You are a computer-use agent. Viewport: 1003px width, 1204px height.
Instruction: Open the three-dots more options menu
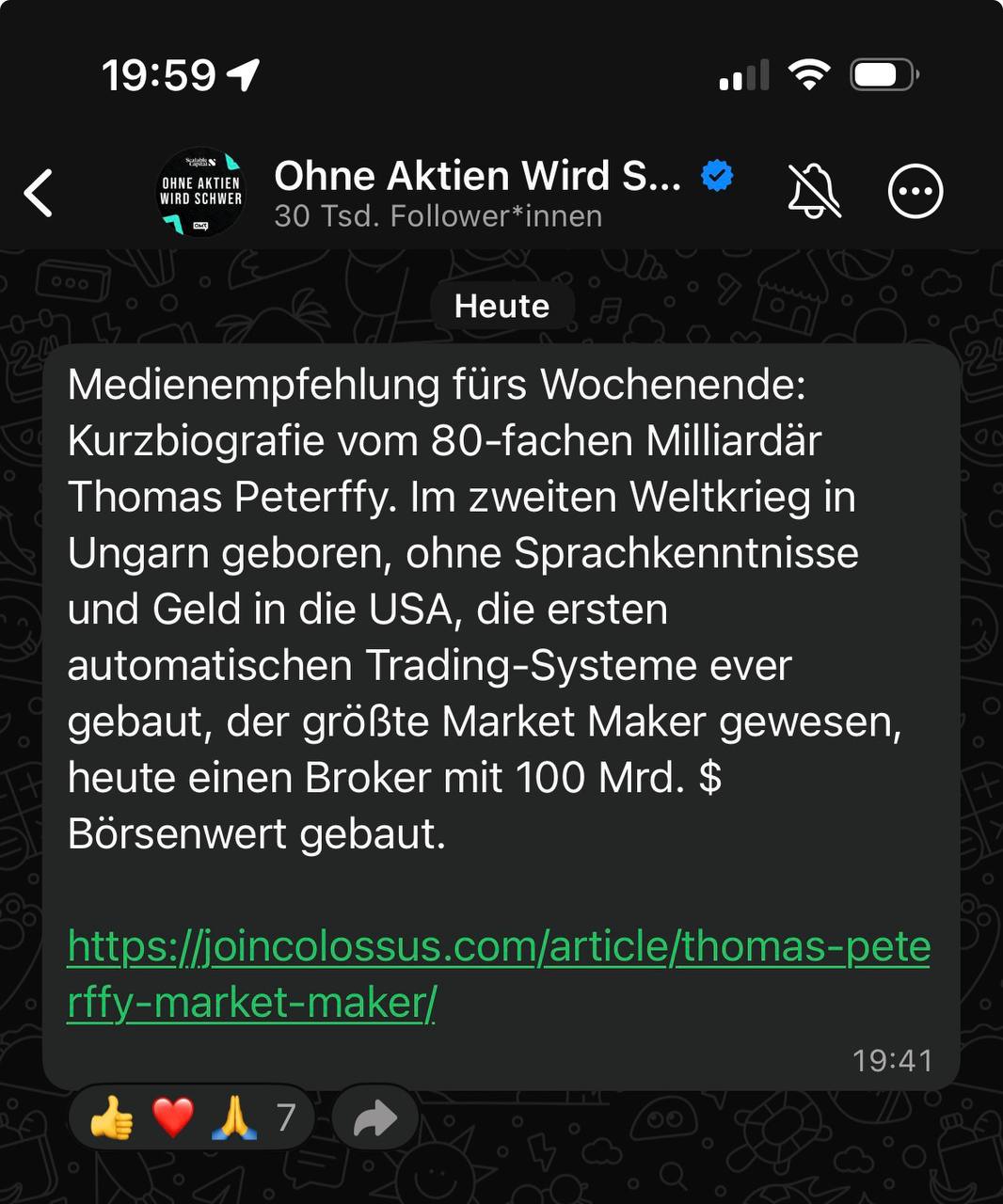[x=915, y=192]
